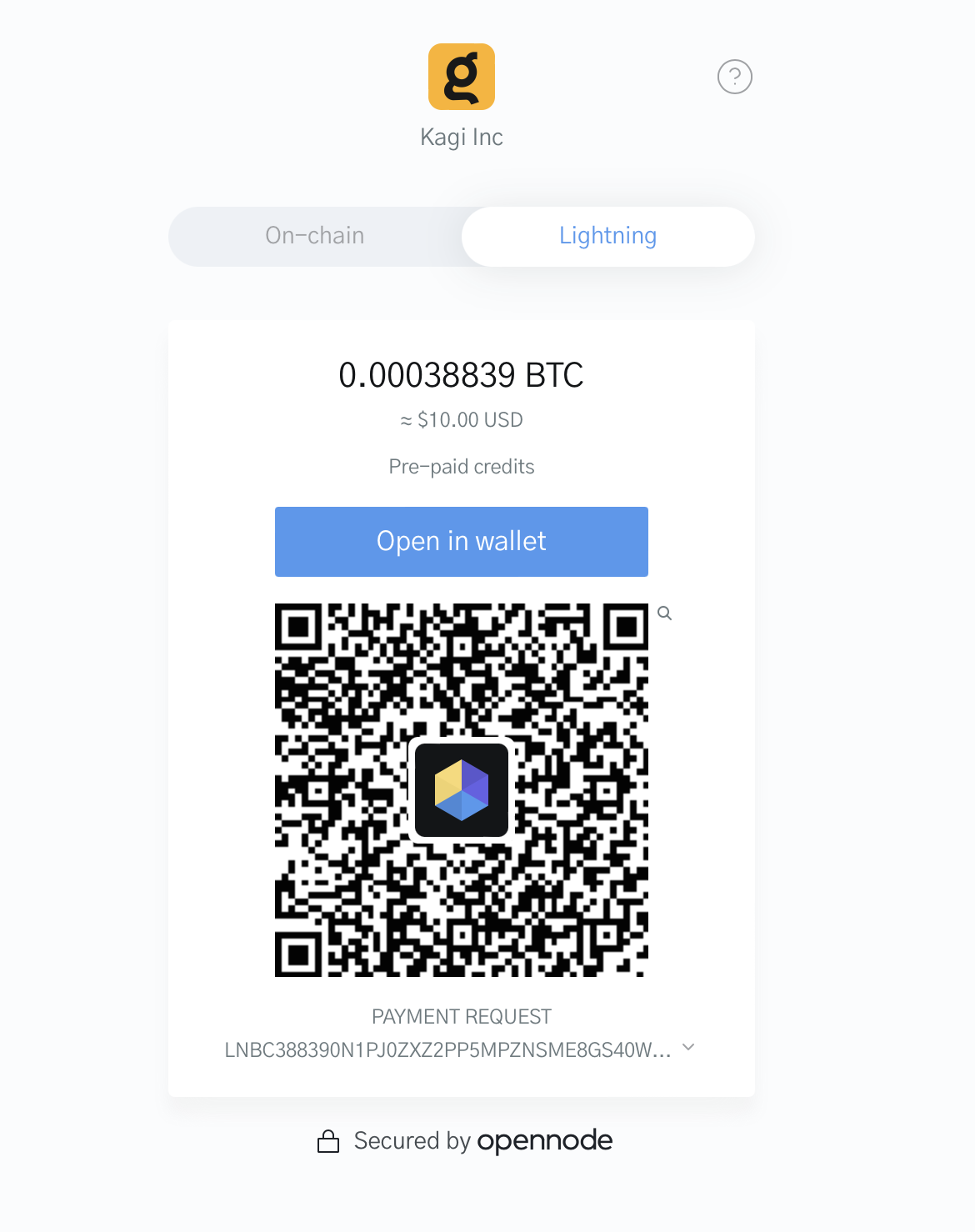Enlarge the QR code with the magnifier icon
The width and height of the screenshot is (975, 1232).
pyautogui.click(x=664, y=613)
